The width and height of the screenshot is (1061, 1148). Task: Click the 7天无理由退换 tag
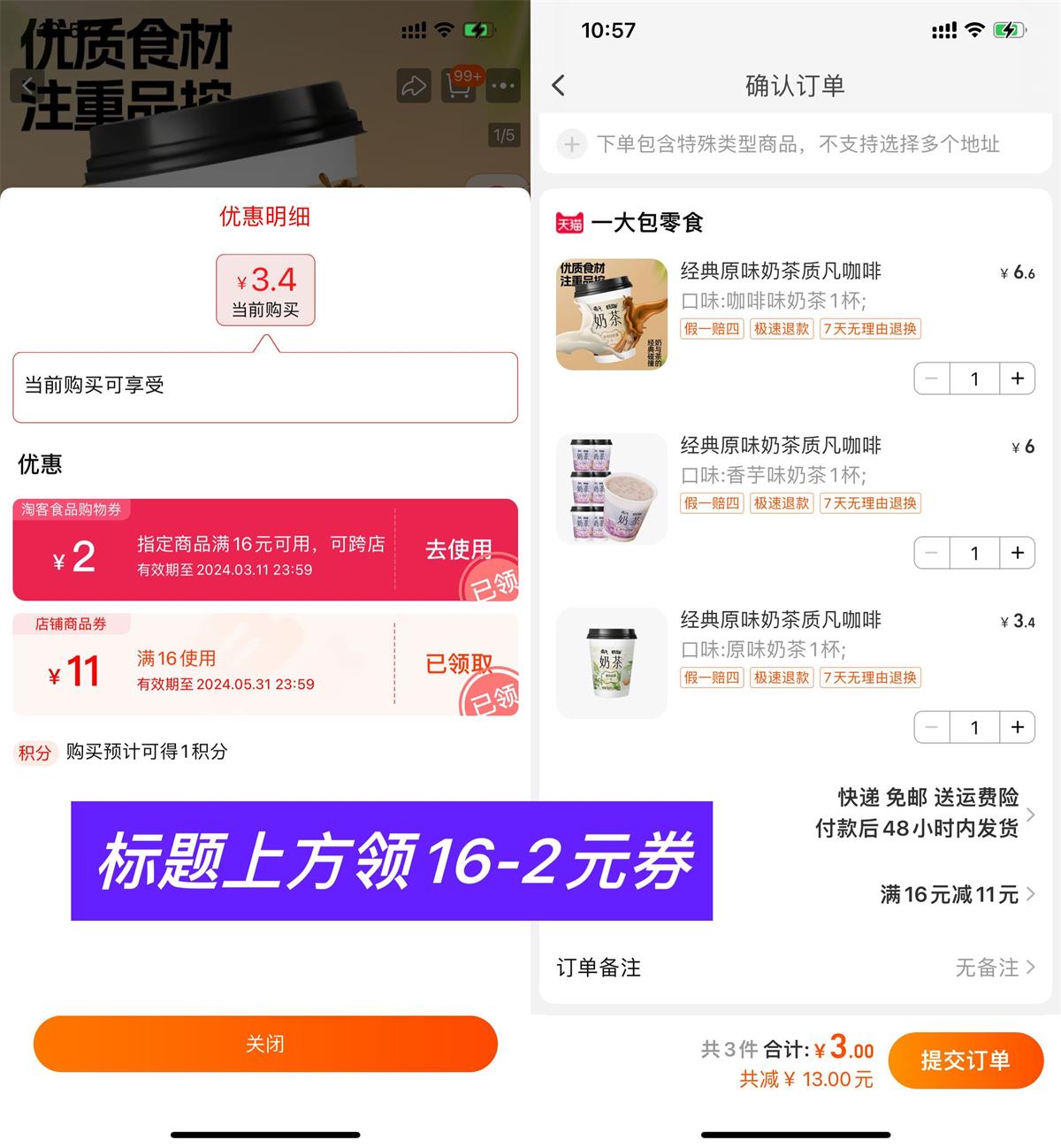(870, 329)
